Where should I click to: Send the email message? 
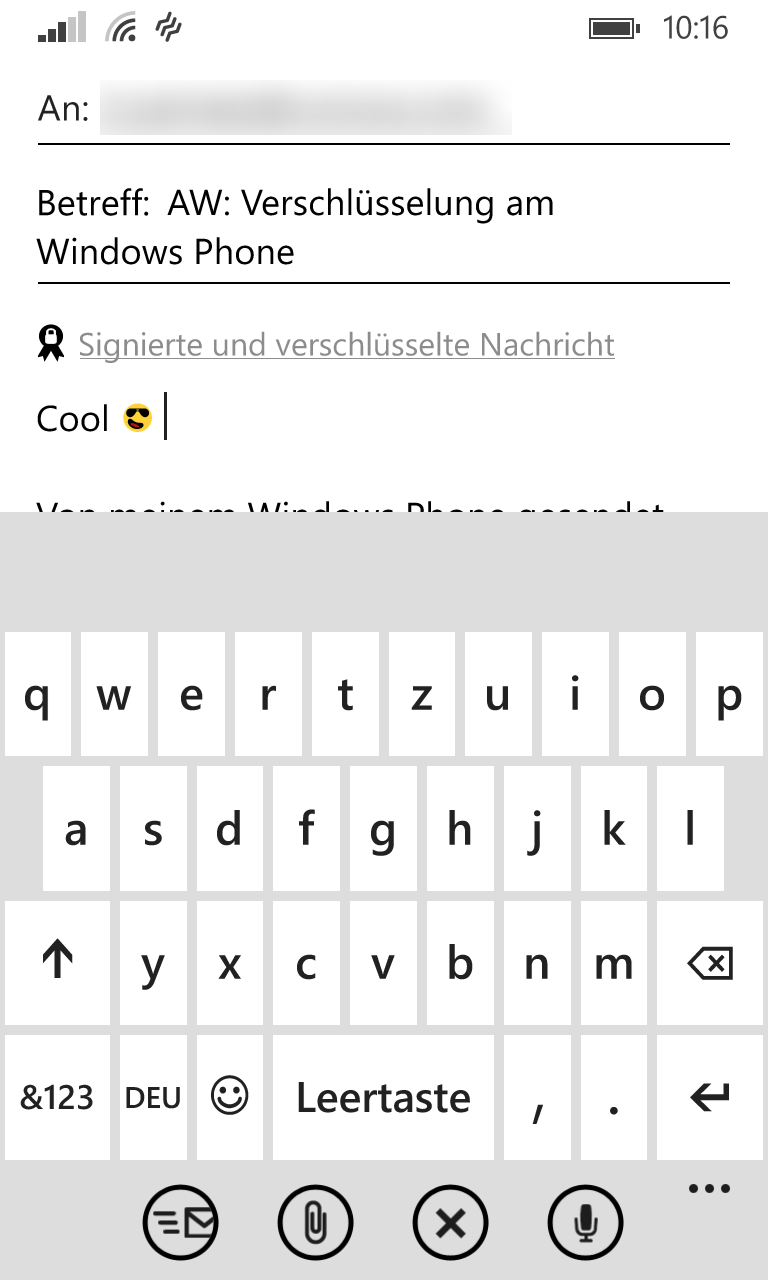(x=181, y=1222)
